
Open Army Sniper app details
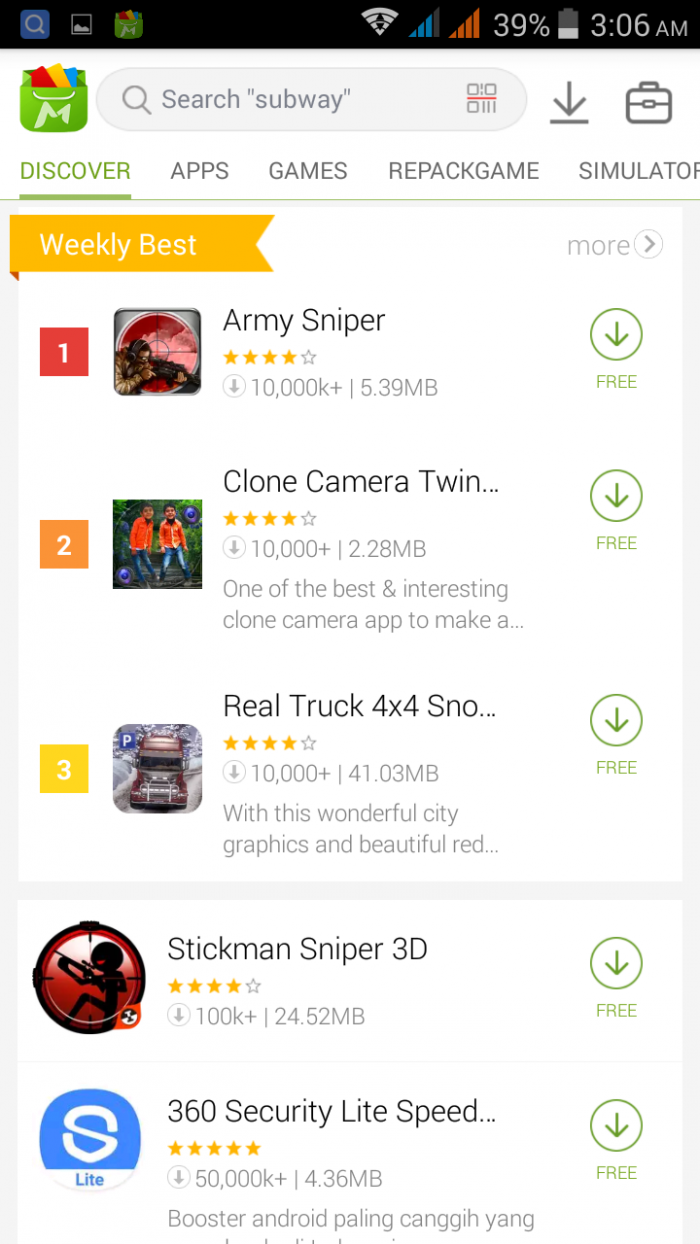(x=304, y=321)
